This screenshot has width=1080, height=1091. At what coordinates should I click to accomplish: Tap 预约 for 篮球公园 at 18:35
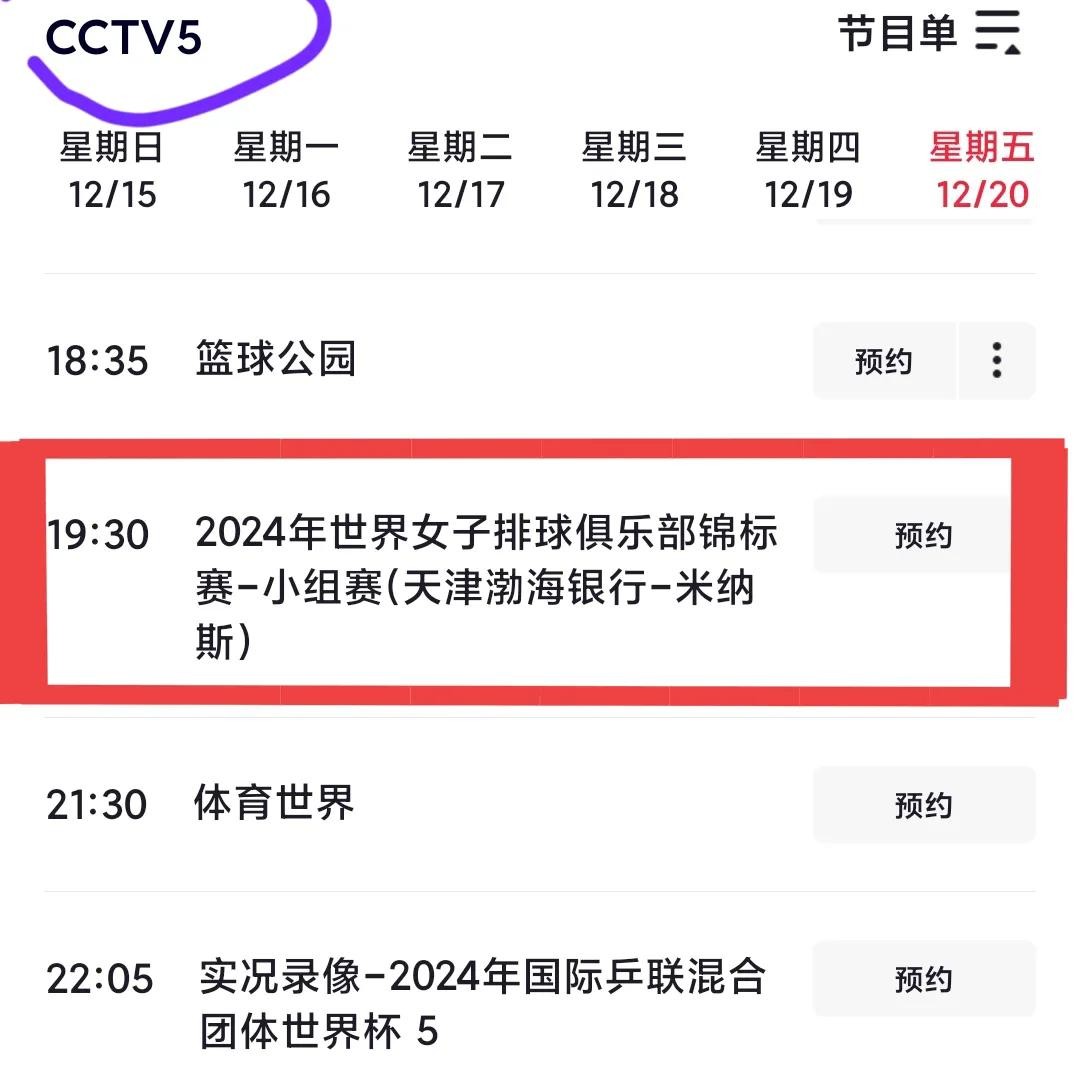[884, 361]
